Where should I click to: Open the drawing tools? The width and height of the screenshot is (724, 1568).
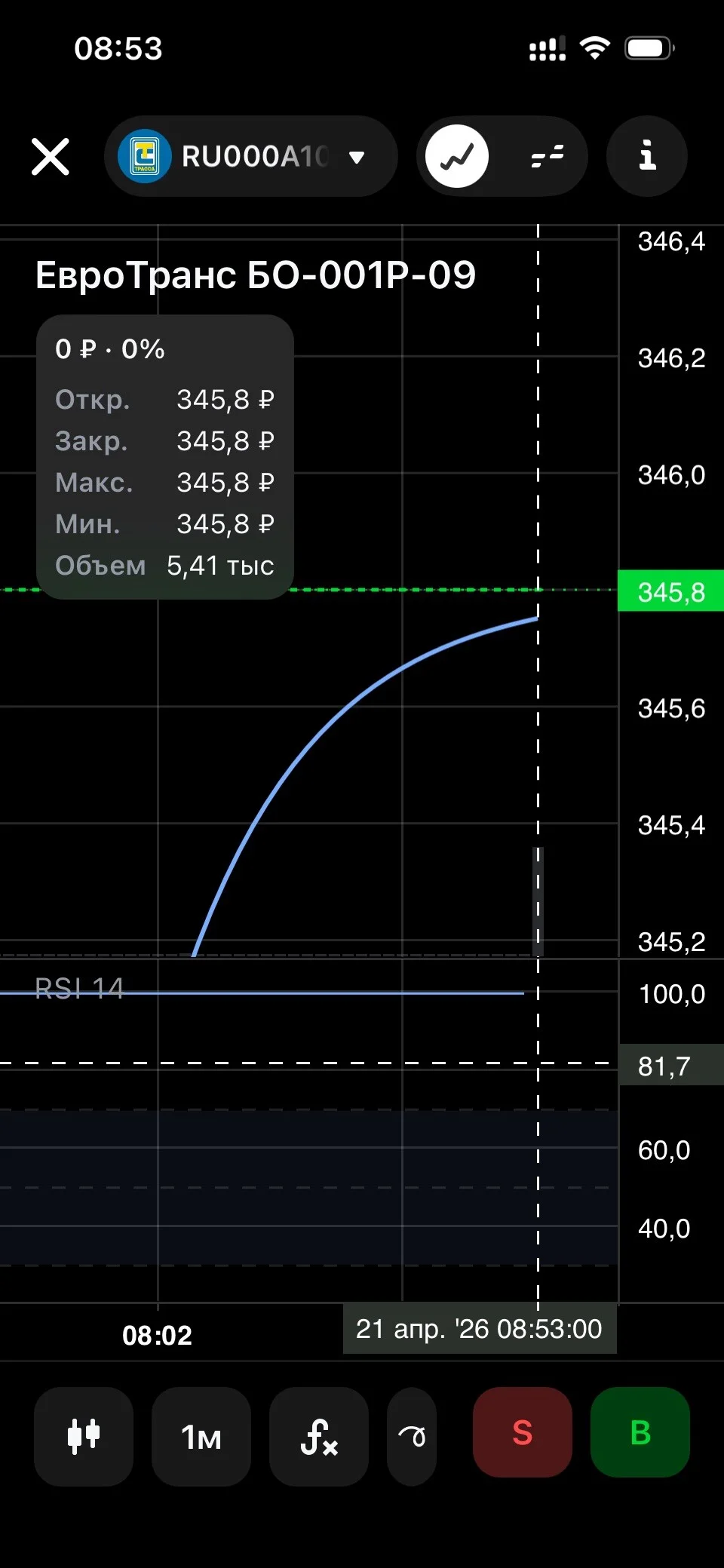[412, 1436]
